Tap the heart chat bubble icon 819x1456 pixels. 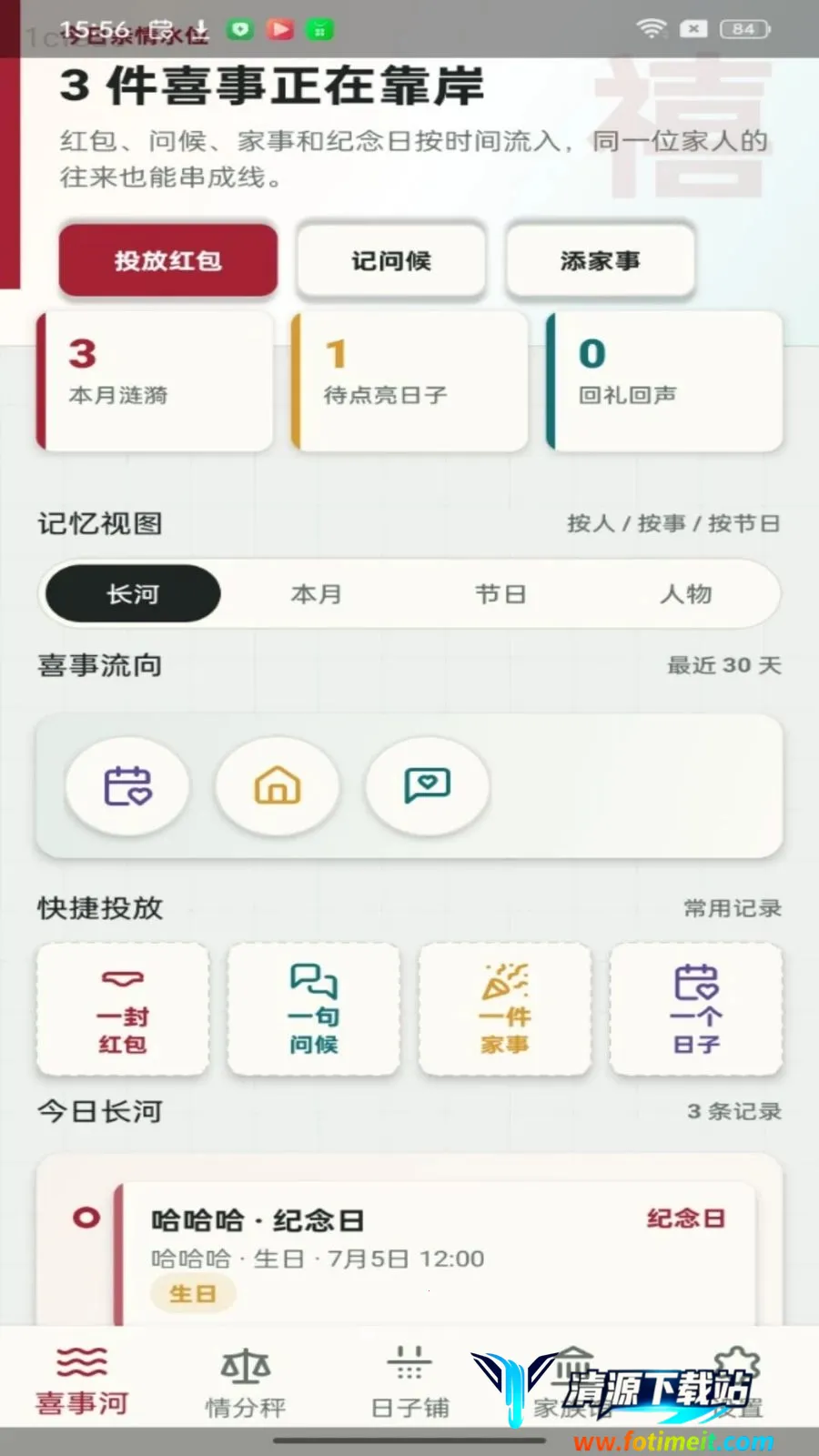pyautogui.click(x=428, y=786)
